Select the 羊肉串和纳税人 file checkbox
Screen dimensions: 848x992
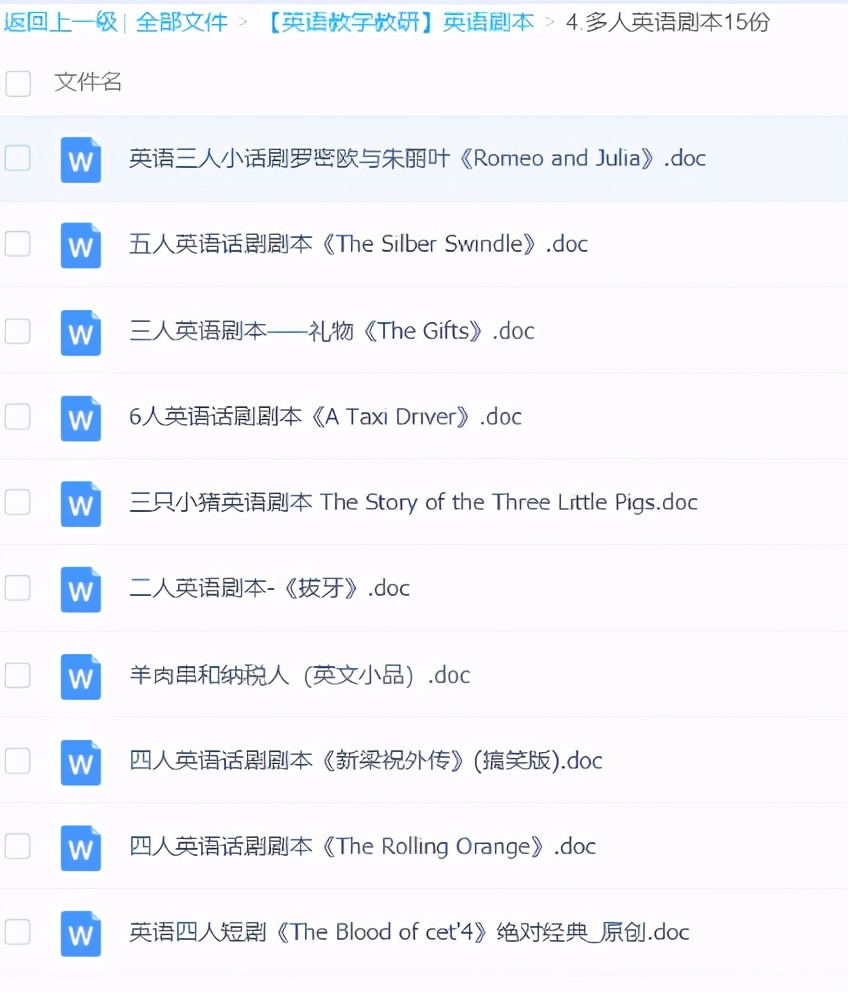pyautogui.click(x=18, y=675)
